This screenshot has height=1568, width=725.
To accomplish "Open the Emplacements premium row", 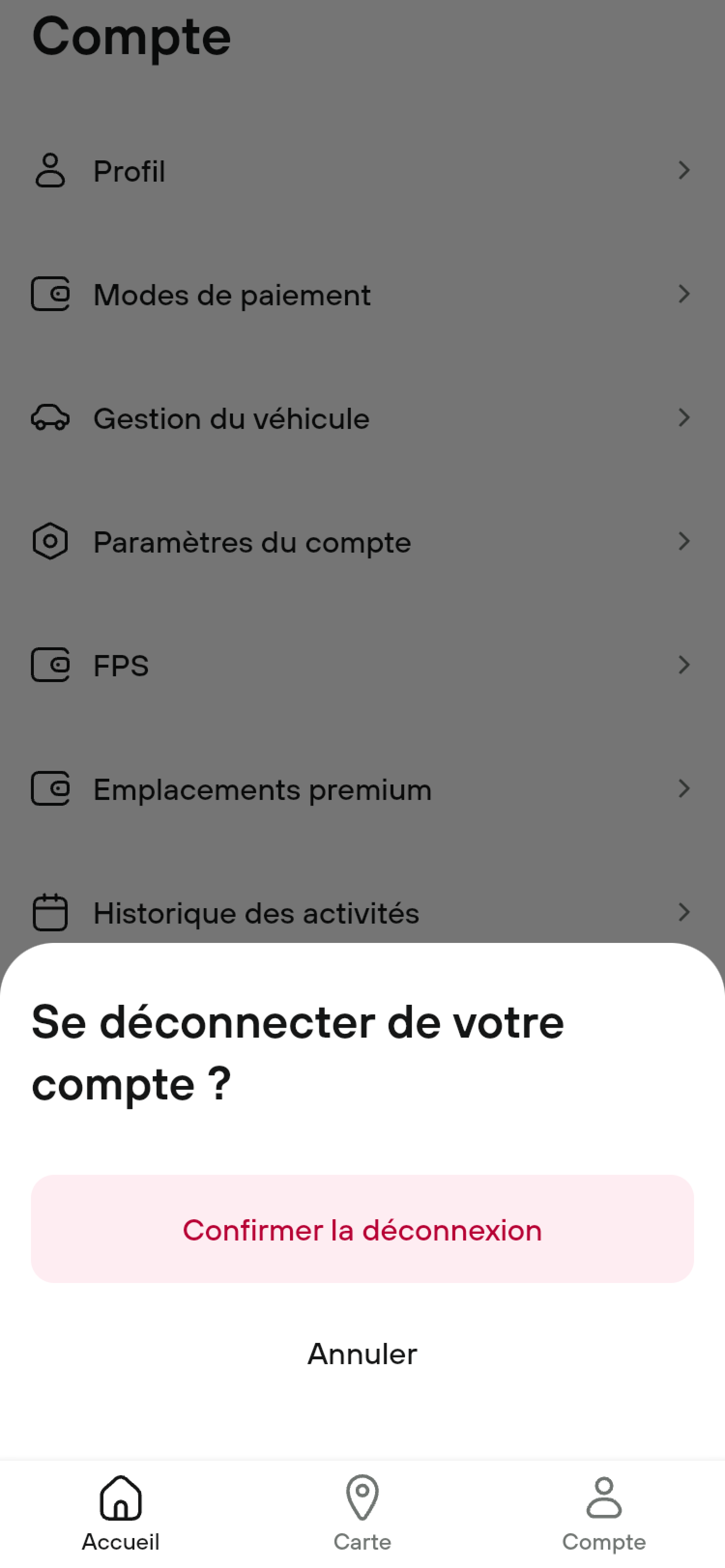I will click(261, 789).
